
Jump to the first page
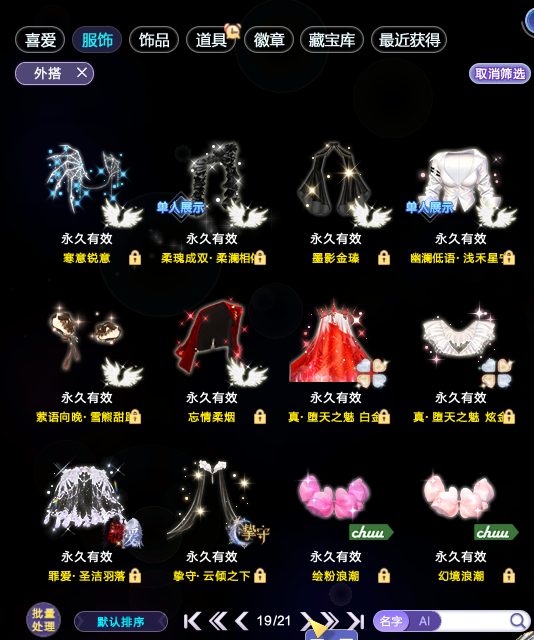192,621
